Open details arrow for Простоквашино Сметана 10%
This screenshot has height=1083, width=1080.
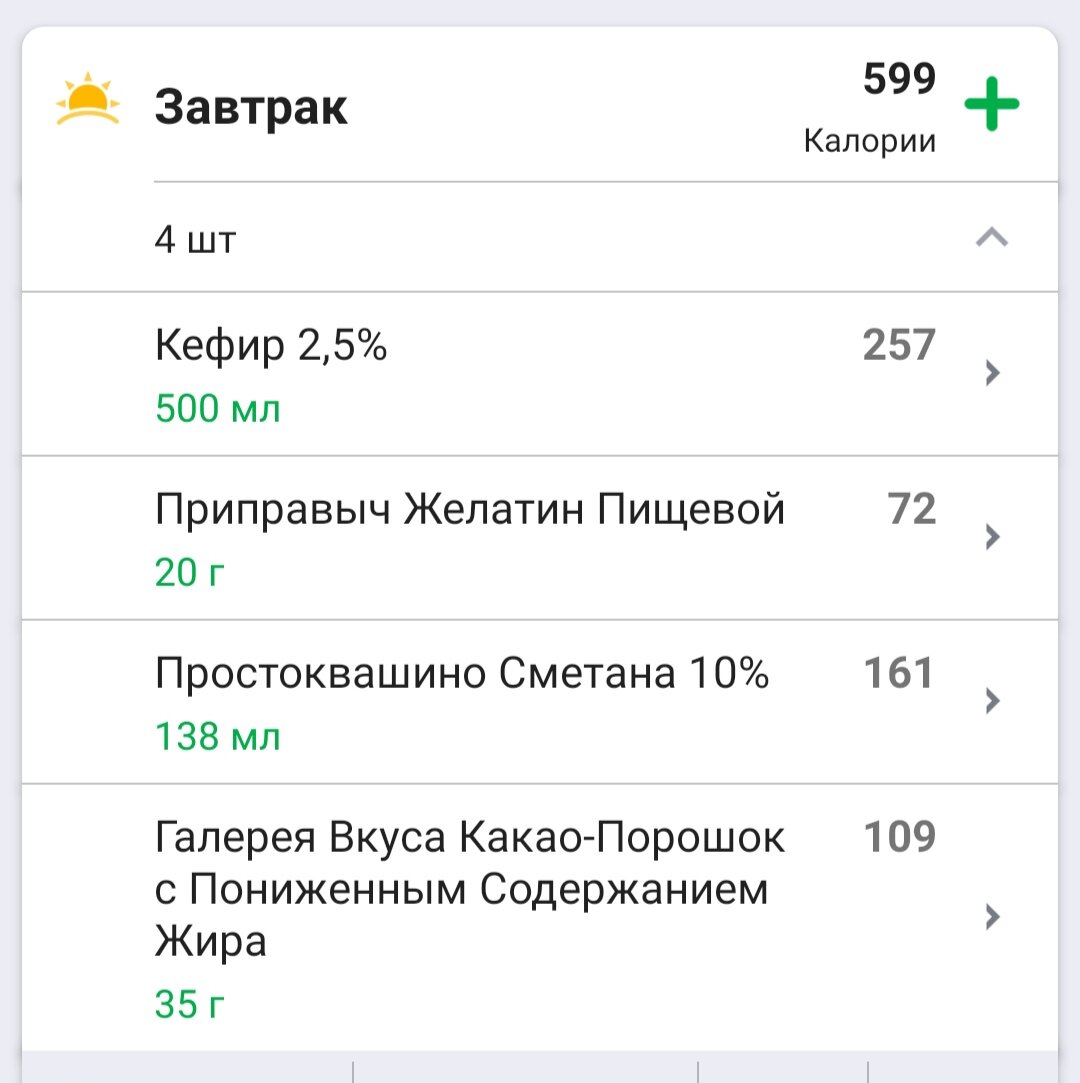pyautogui.click(x=990, y=701)
